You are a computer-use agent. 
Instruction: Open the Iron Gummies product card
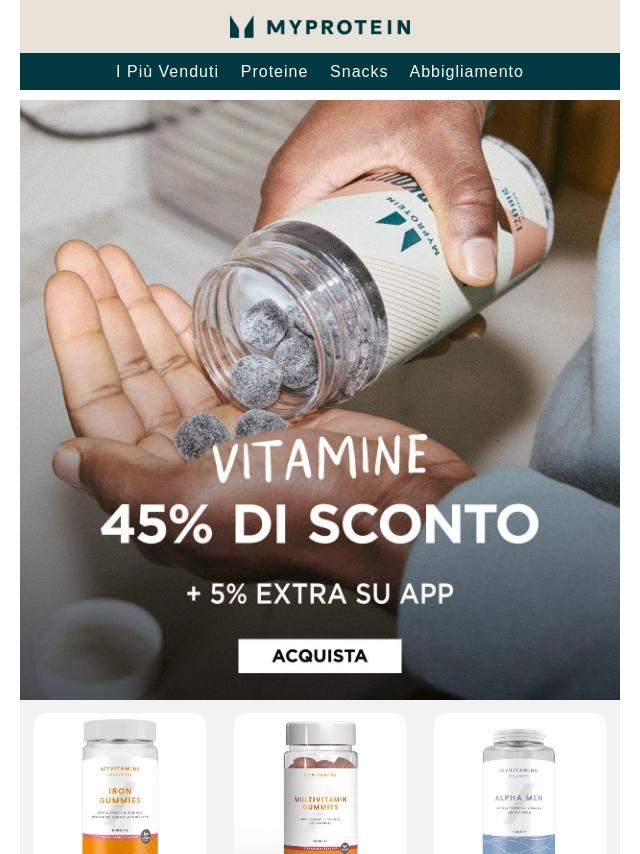tap(120, 786)
